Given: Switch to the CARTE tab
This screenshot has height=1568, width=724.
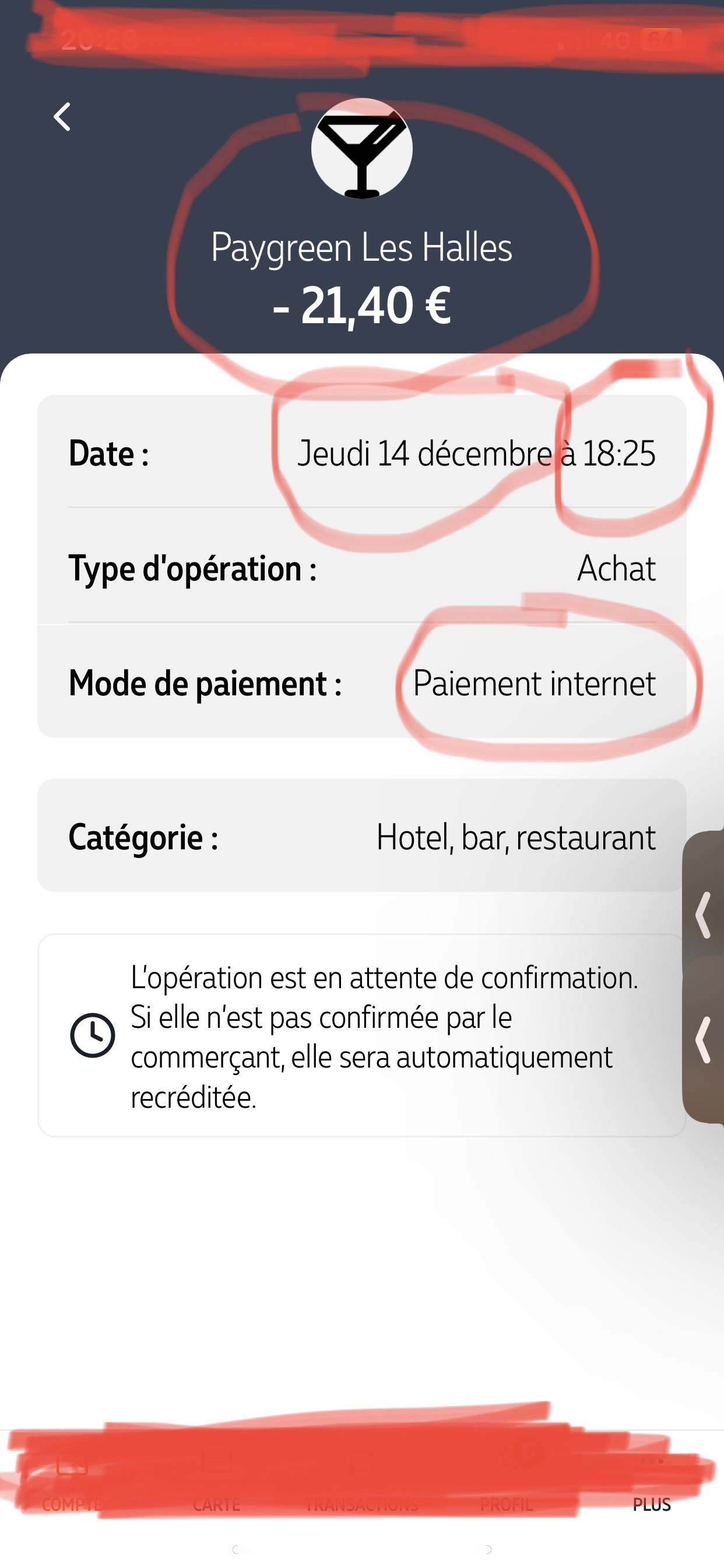Looking at the screenshot, I should point(217,1485).
